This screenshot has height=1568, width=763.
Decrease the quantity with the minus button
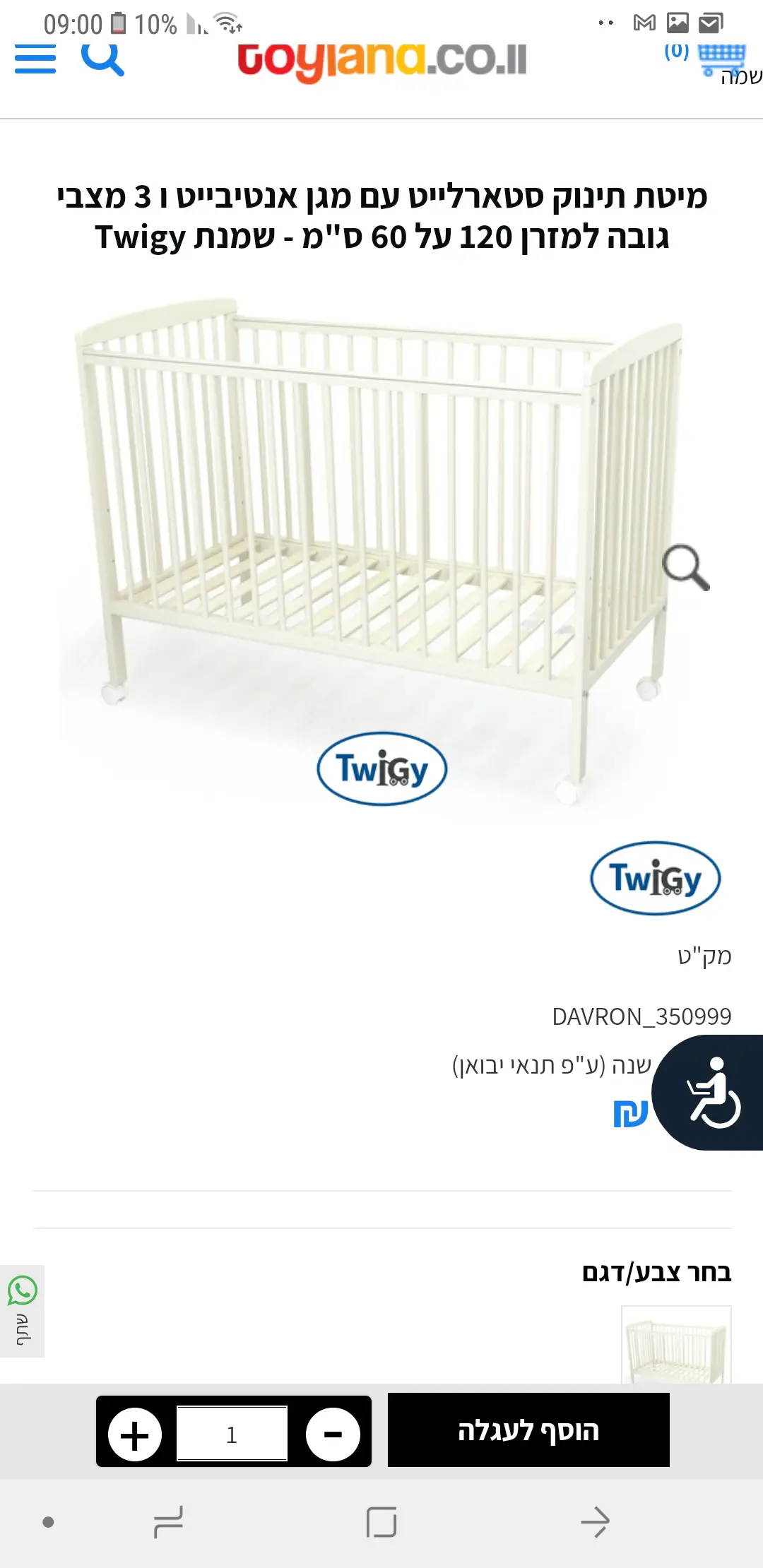coord(333,1435)
